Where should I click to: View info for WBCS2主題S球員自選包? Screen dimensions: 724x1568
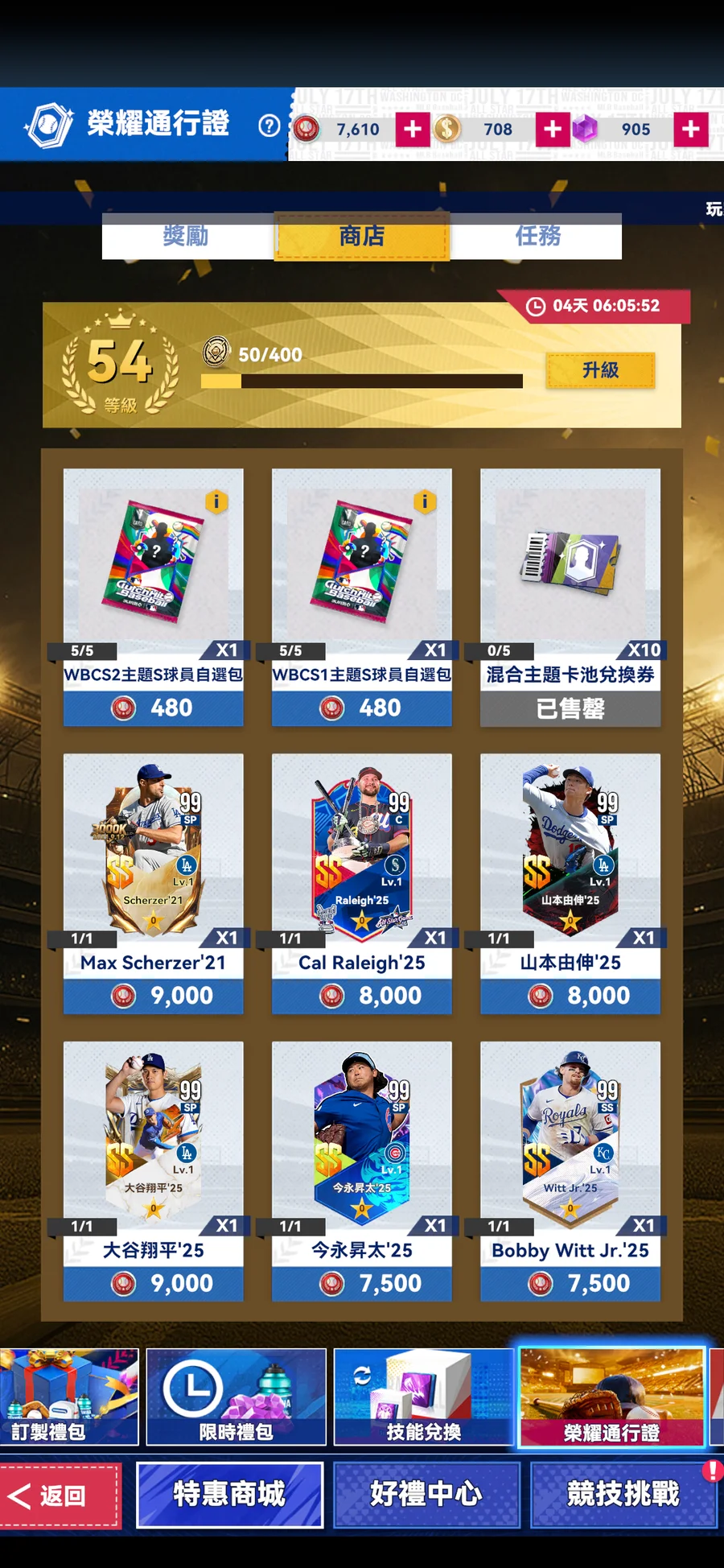216,502
